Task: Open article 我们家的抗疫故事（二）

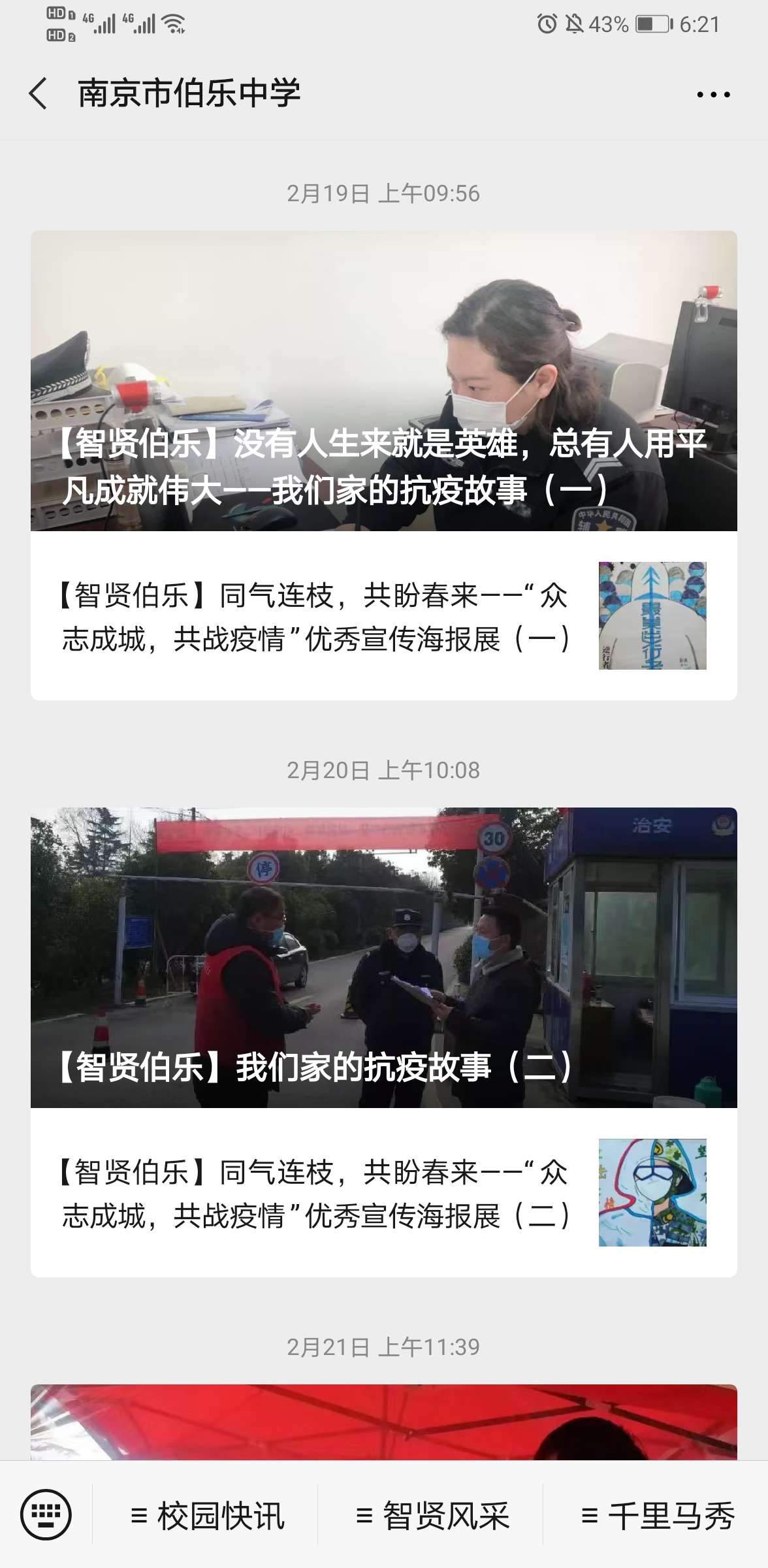Action: click(383, 958)
